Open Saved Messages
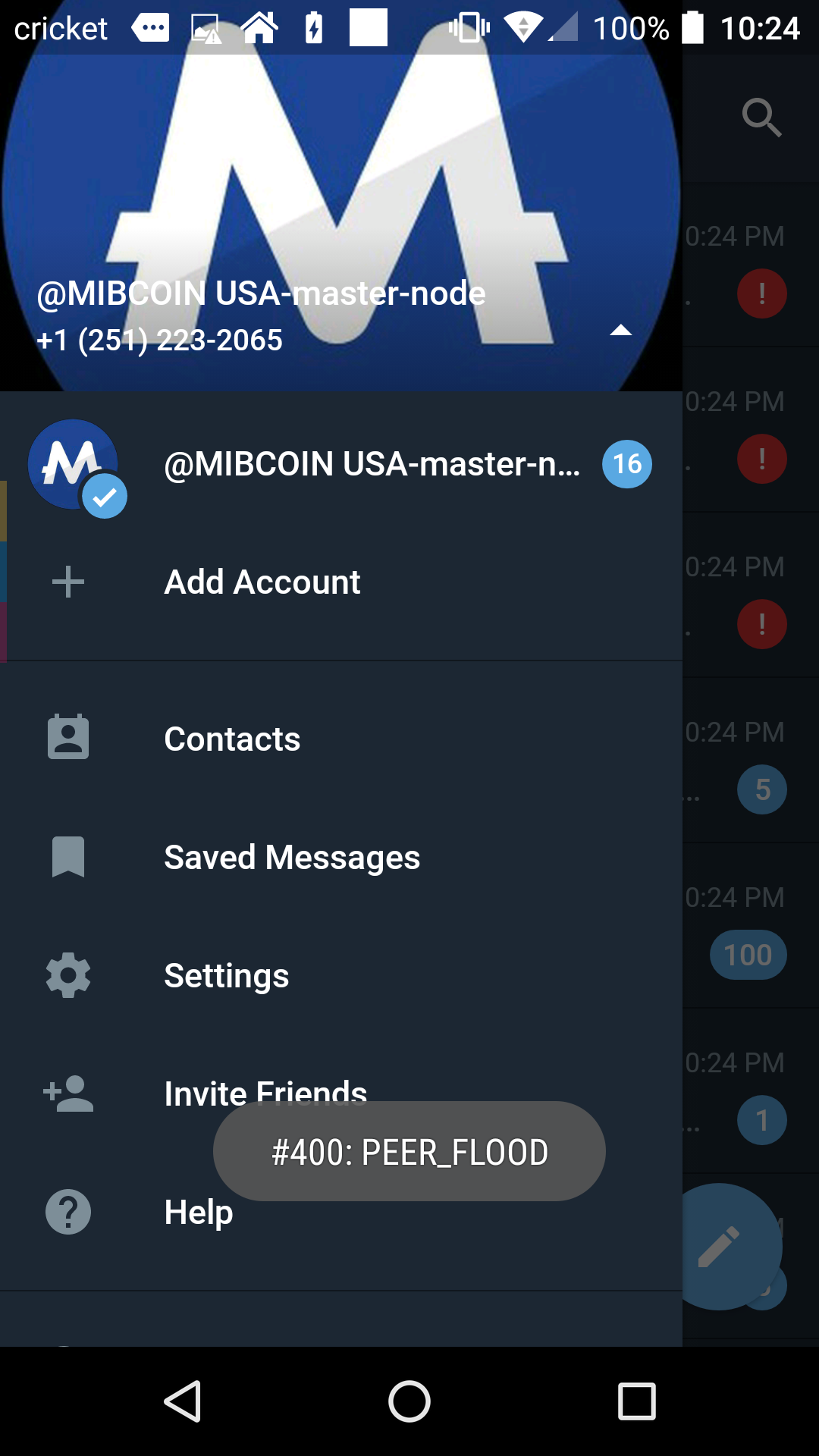 [x=292, y=858]
